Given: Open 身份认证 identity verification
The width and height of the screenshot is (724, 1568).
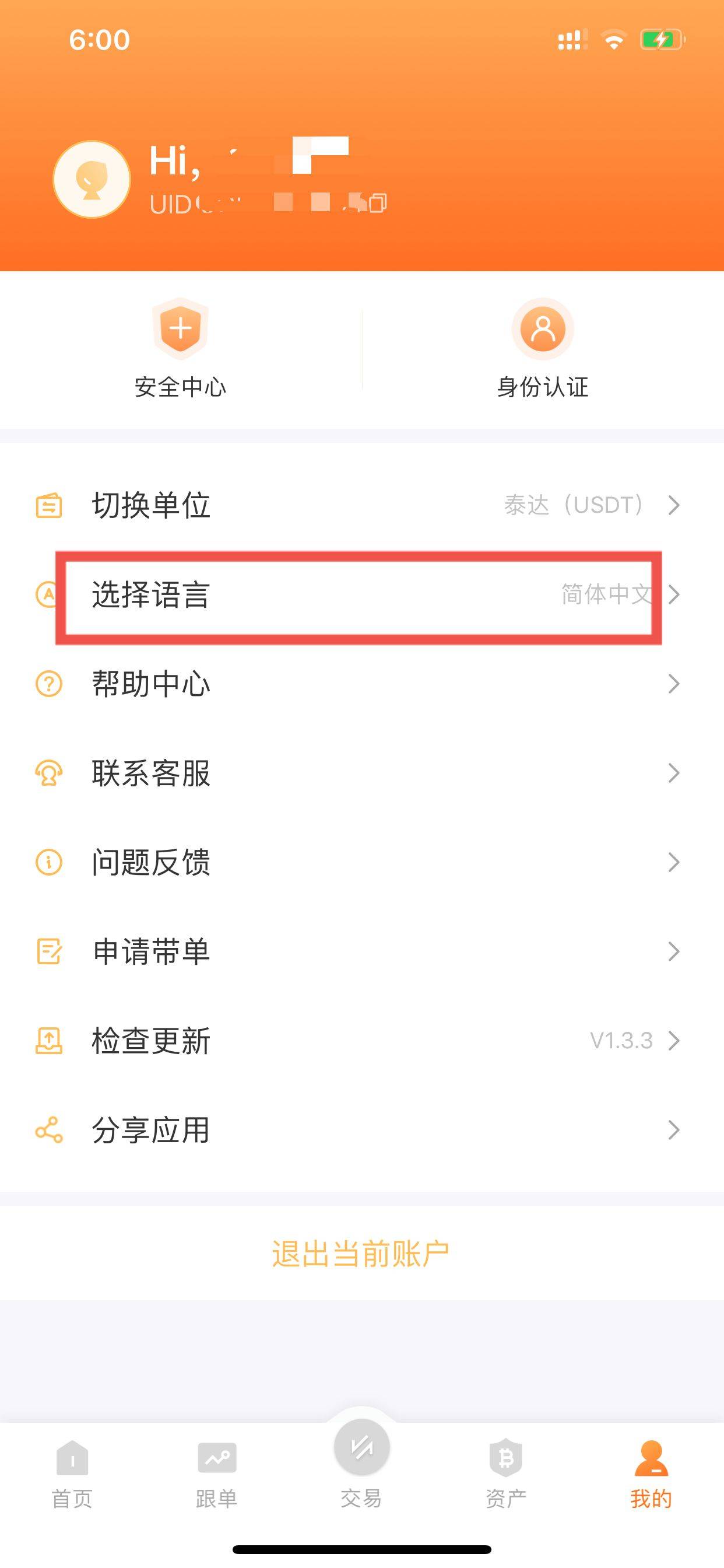Looking at the screenshot, I should point(543,349).
